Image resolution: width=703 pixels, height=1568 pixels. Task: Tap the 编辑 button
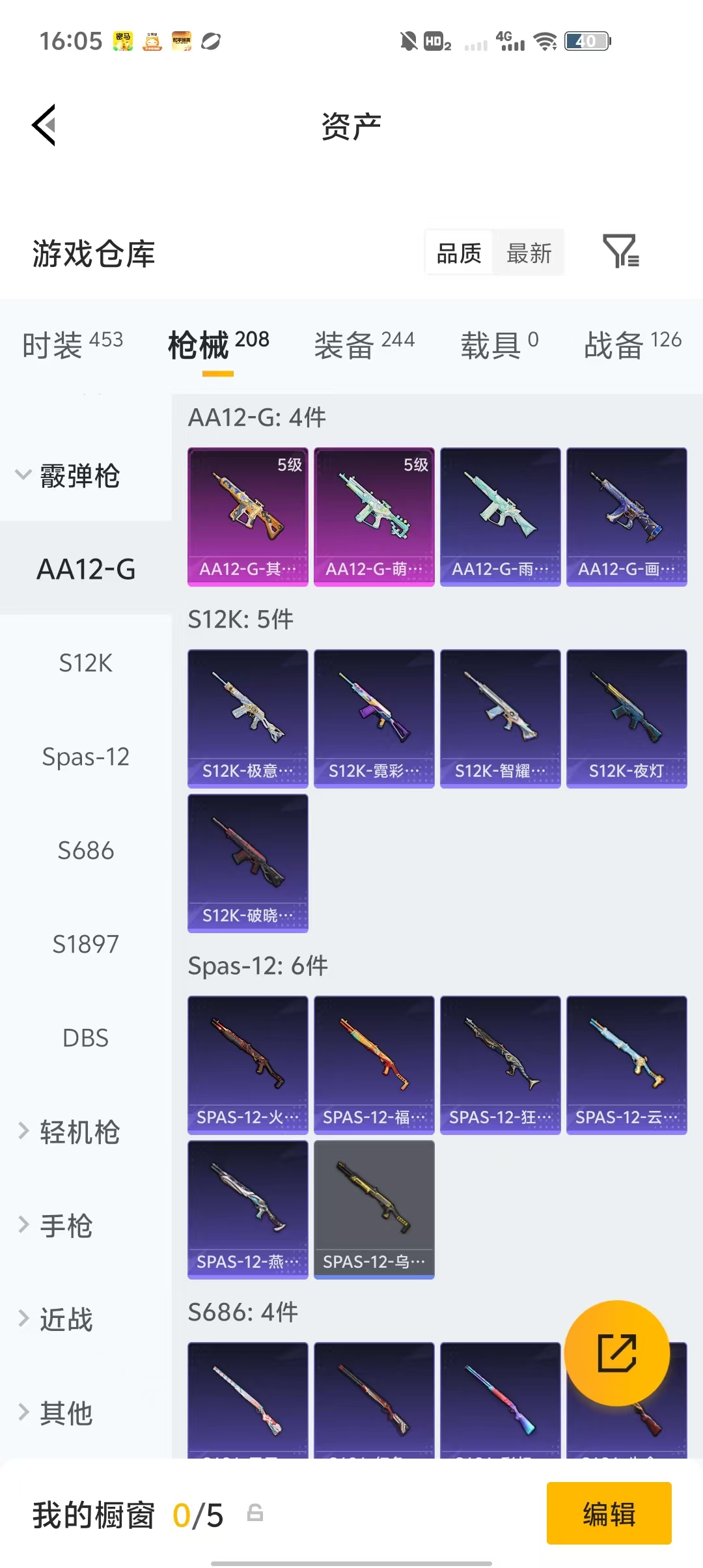(609, 1513)
